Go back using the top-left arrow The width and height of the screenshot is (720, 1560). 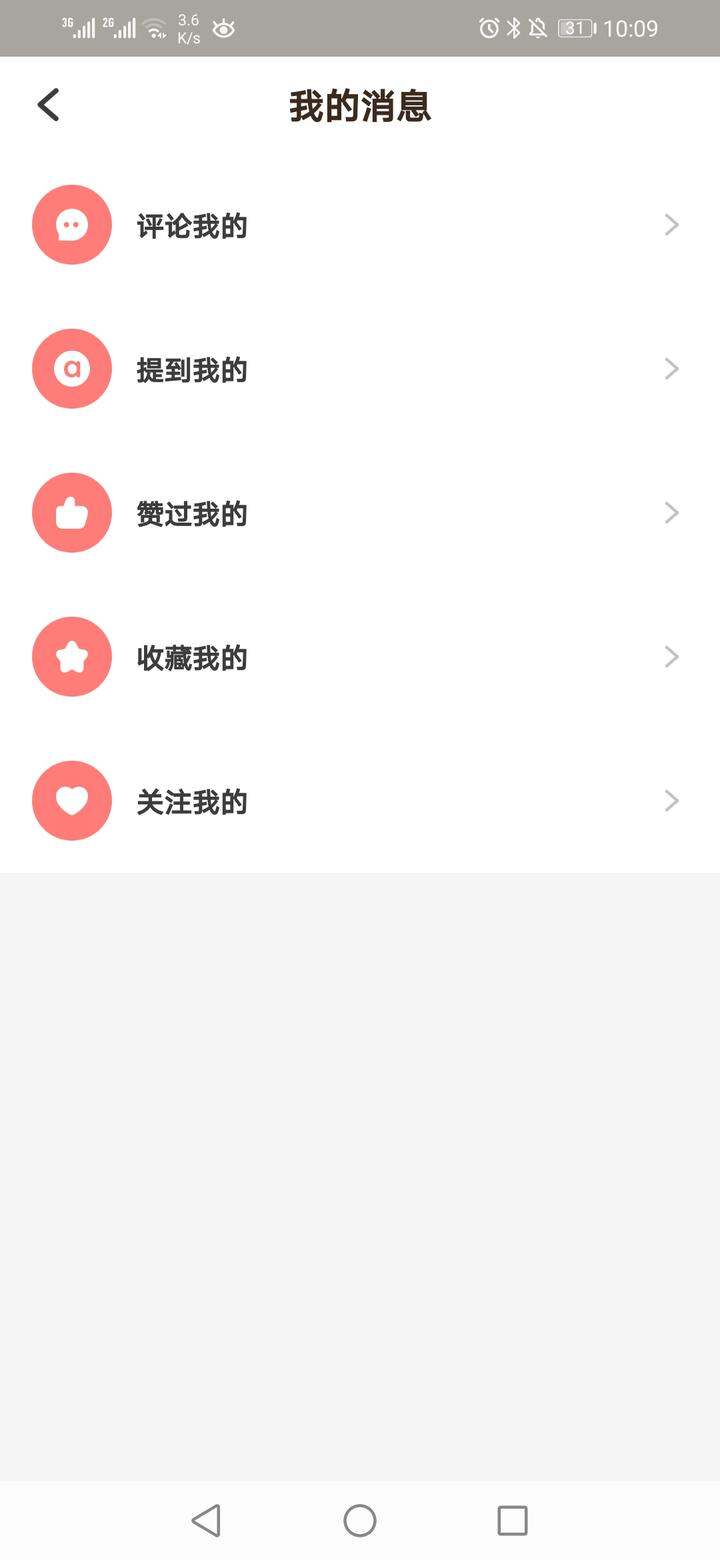[x=48, y=105]
